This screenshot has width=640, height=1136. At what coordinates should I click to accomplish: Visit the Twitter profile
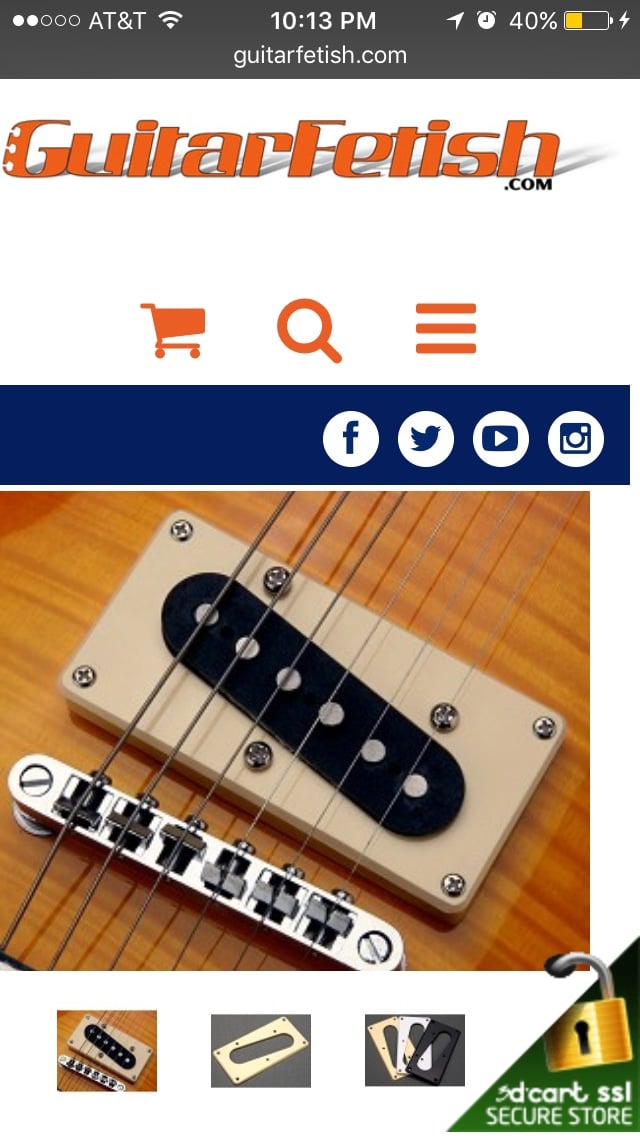pos(426,438)
